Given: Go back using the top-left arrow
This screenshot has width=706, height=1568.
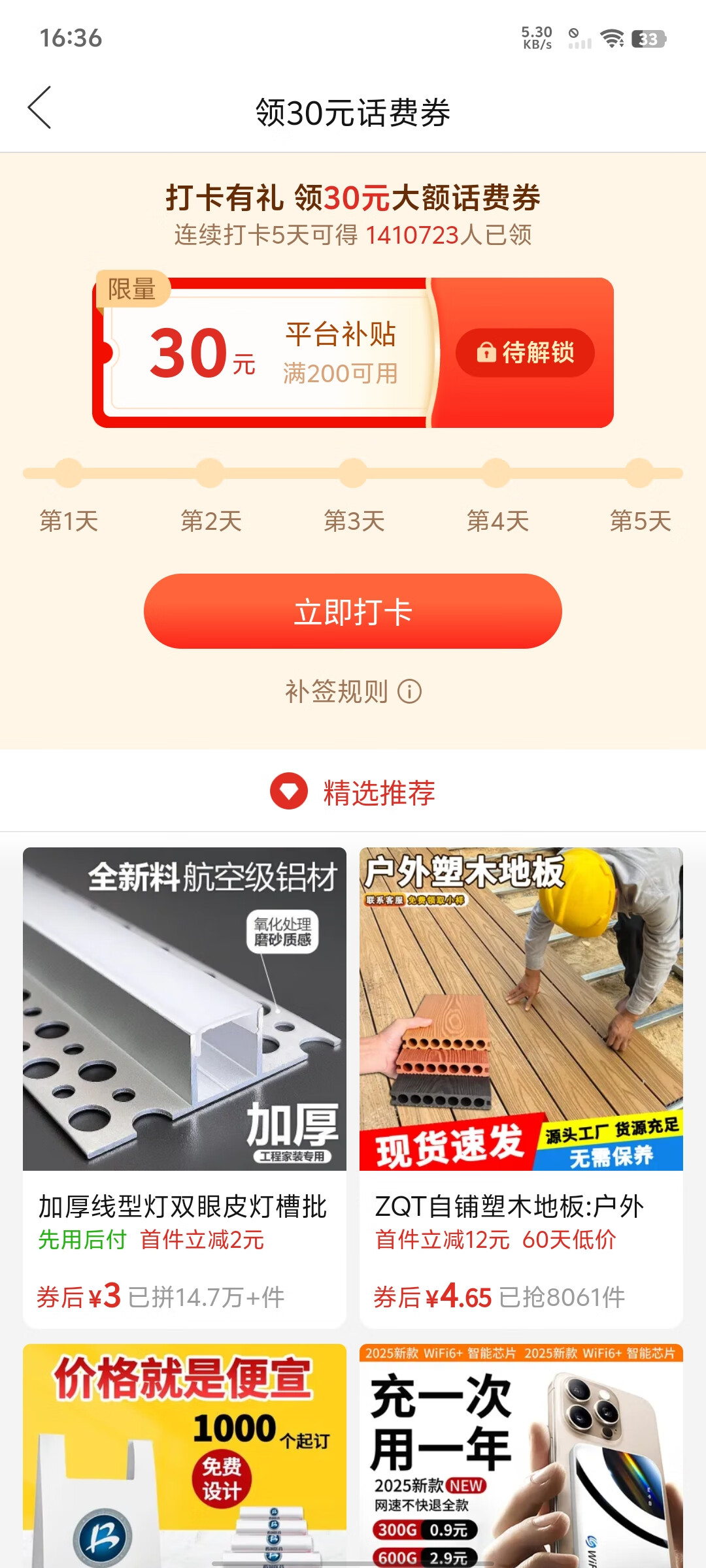Looking at the screenshot, I should (x=39, y=108).
